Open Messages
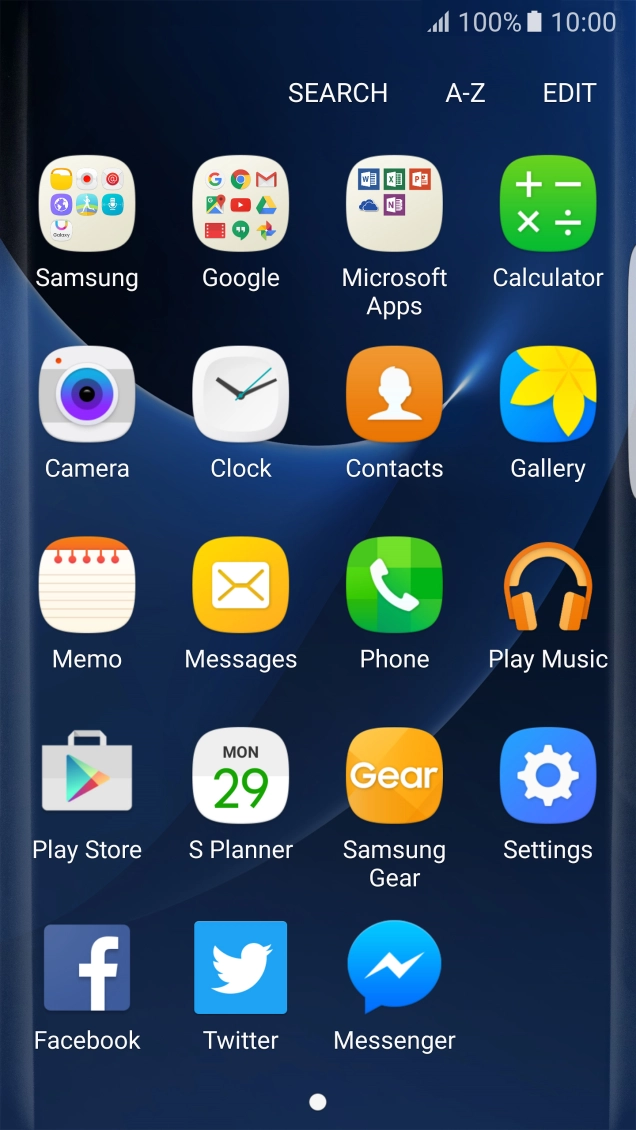 tap(240, 586)
